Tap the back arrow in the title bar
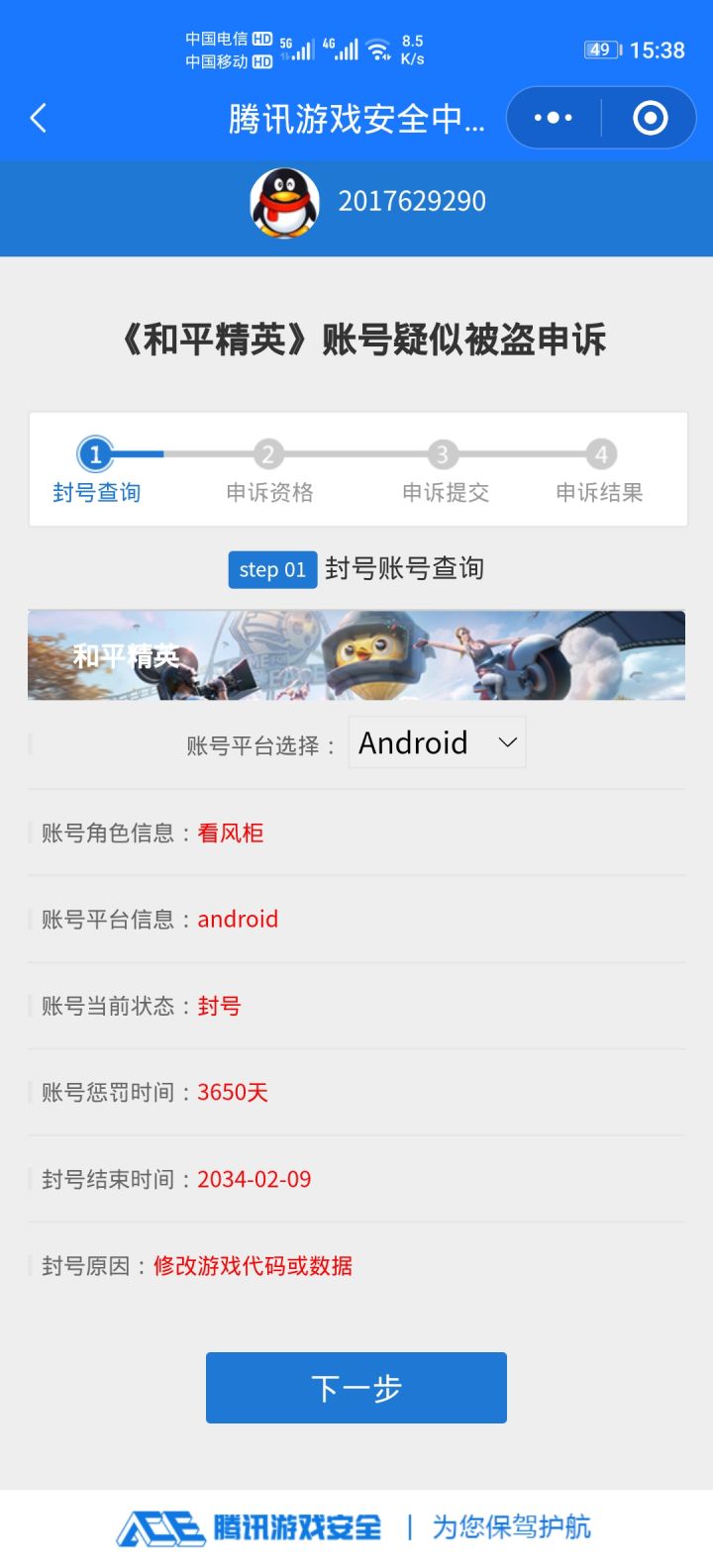Image resolution: width=713 pixels, height=1568 pixels. (38, 117)
